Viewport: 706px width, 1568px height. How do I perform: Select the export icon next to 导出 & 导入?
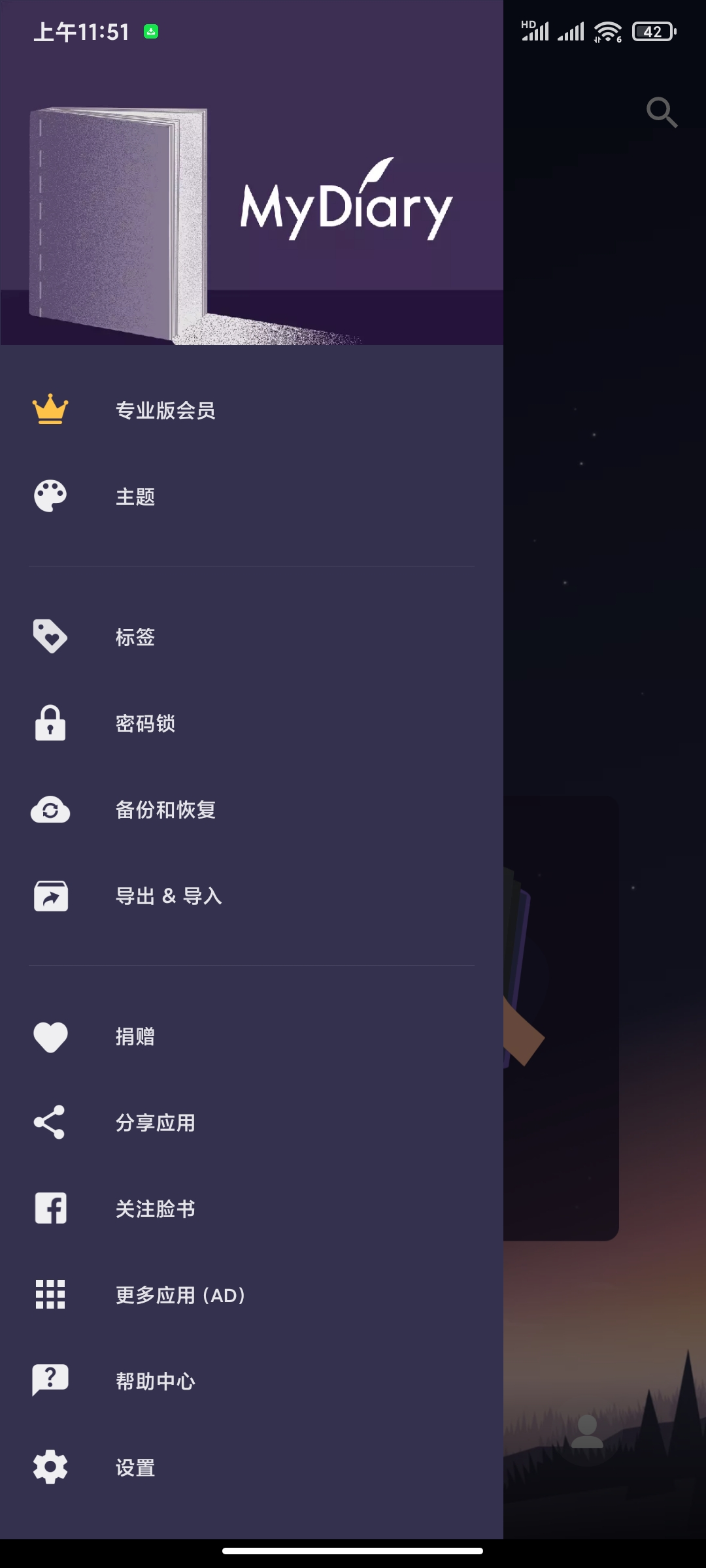51,896
